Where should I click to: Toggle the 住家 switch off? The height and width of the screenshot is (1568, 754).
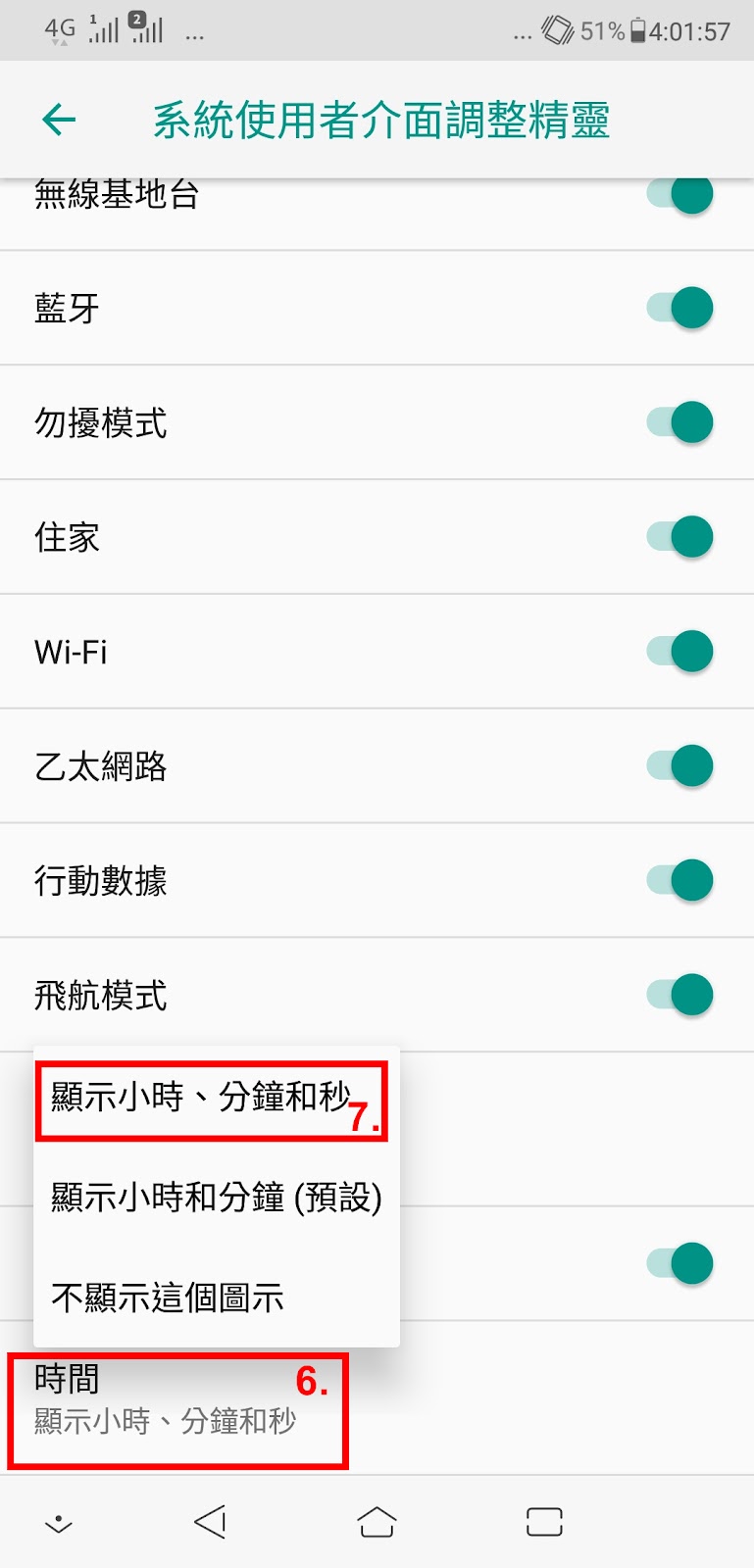tap(679, 537)
